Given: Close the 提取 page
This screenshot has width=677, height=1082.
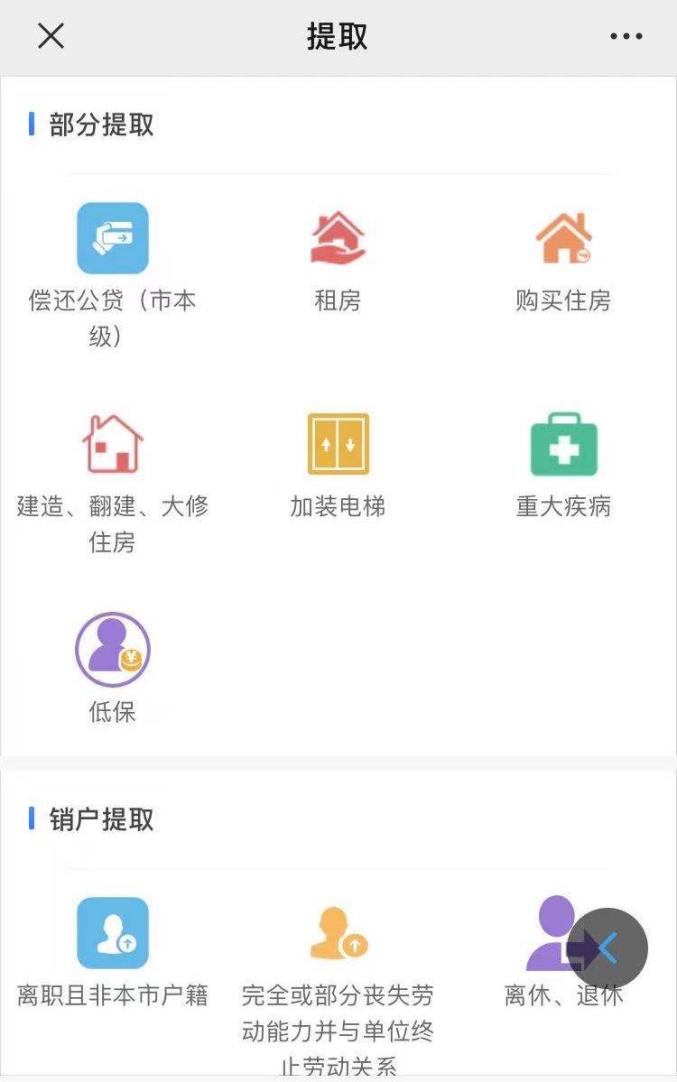Looking at the screenshot, I should click(51, 37).
